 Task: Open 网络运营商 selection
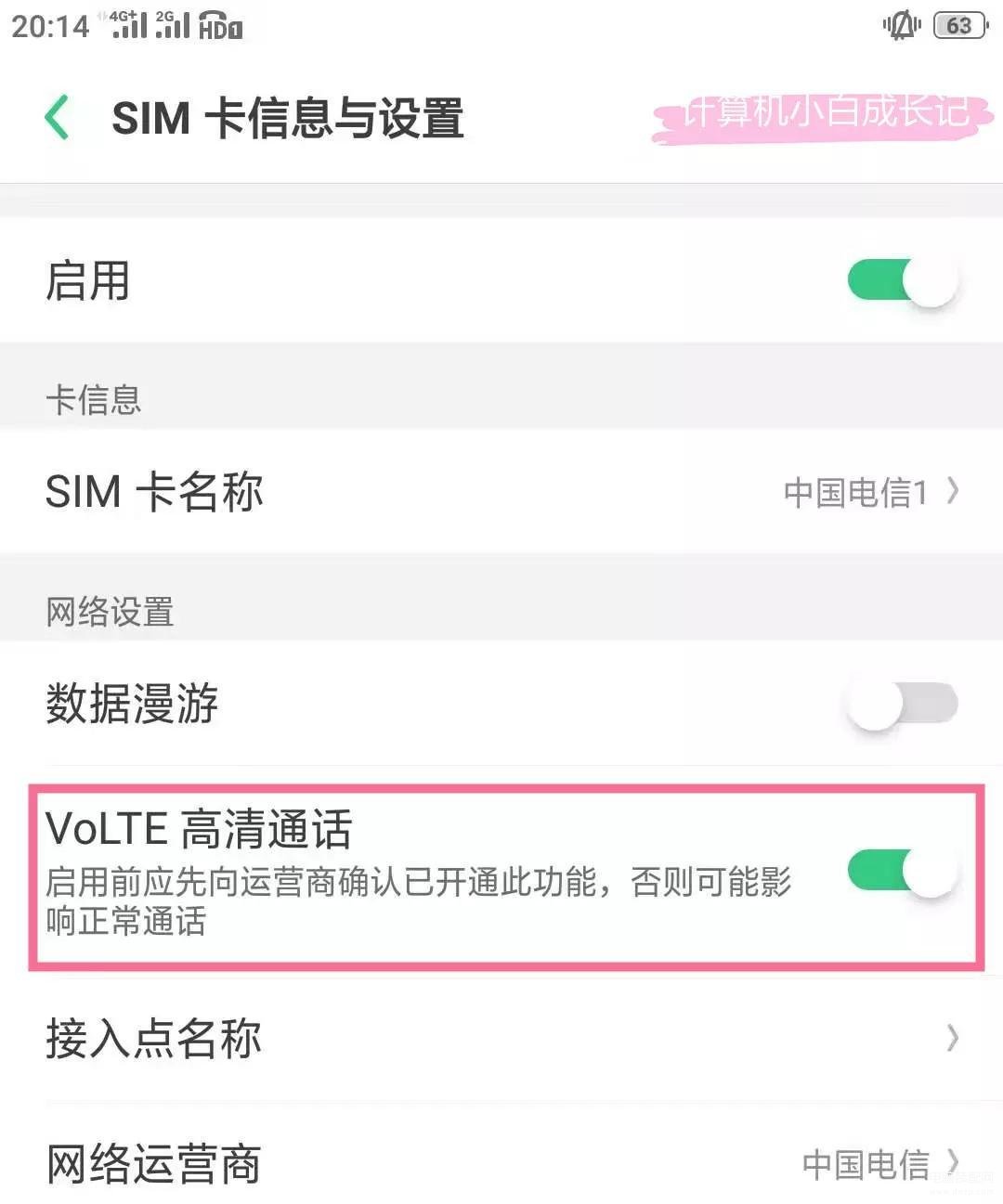click(501, 1163)
